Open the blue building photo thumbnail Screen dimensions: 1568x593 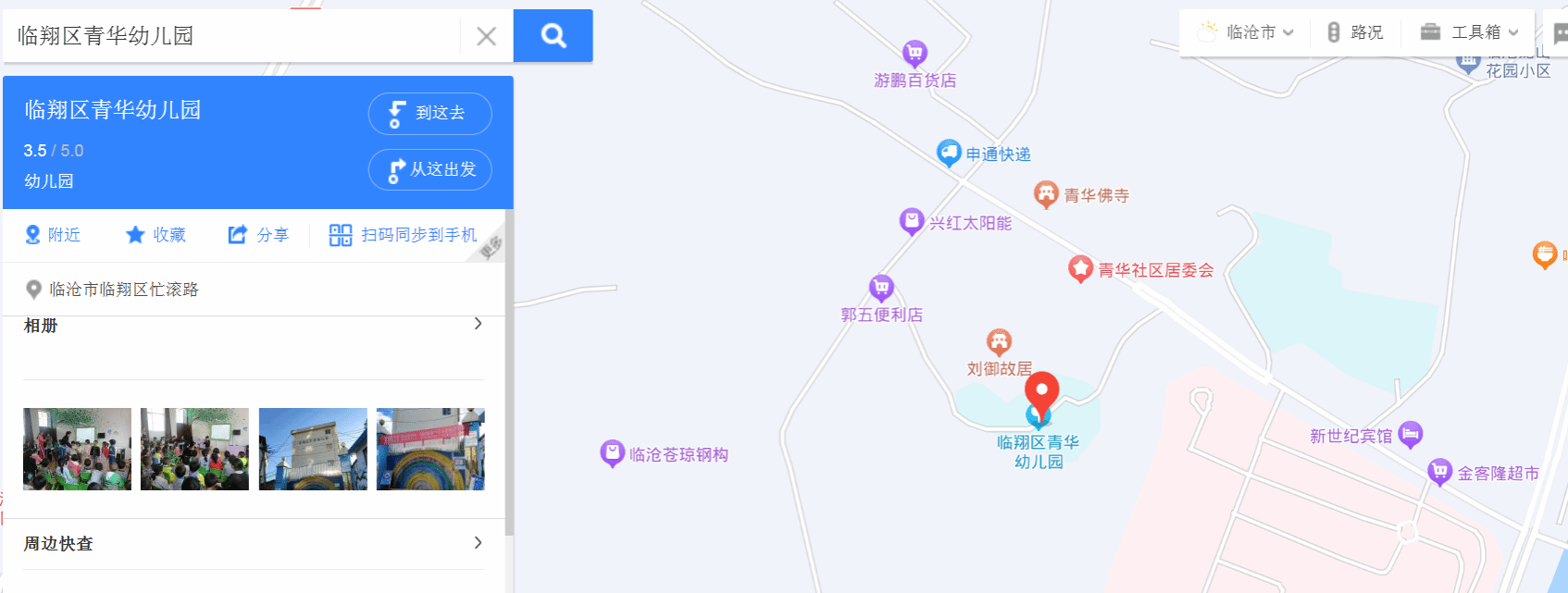(x=313, y=449)
